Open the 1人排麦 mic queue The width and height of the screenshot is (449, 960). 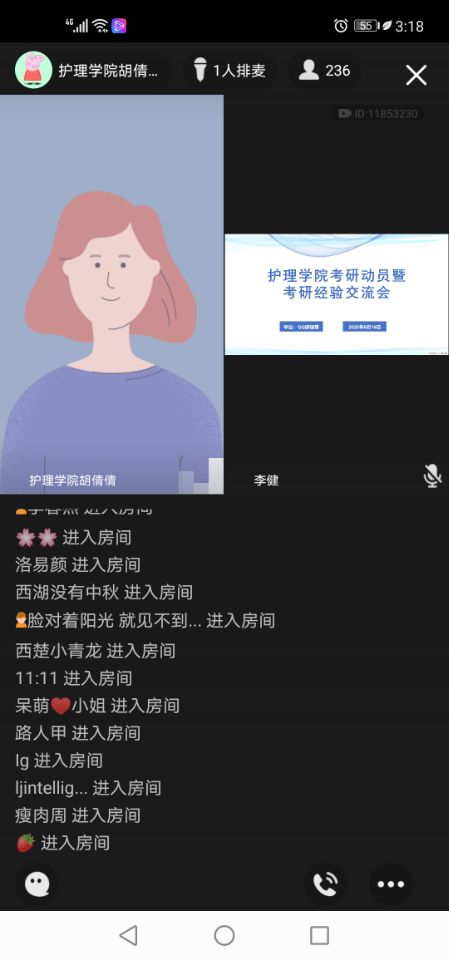(x=230, y=70)
